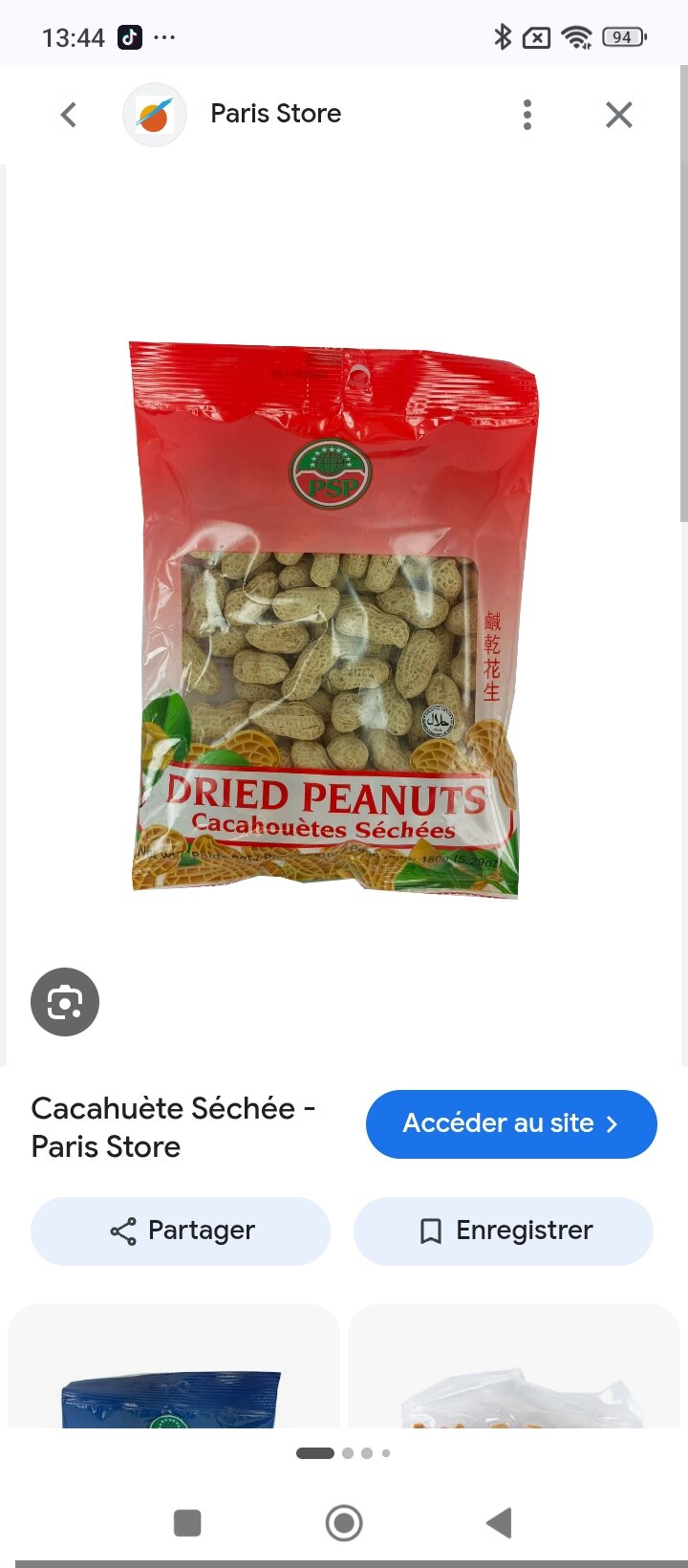
Task: Open the blue package related image
Action: tap(174, 1367)
